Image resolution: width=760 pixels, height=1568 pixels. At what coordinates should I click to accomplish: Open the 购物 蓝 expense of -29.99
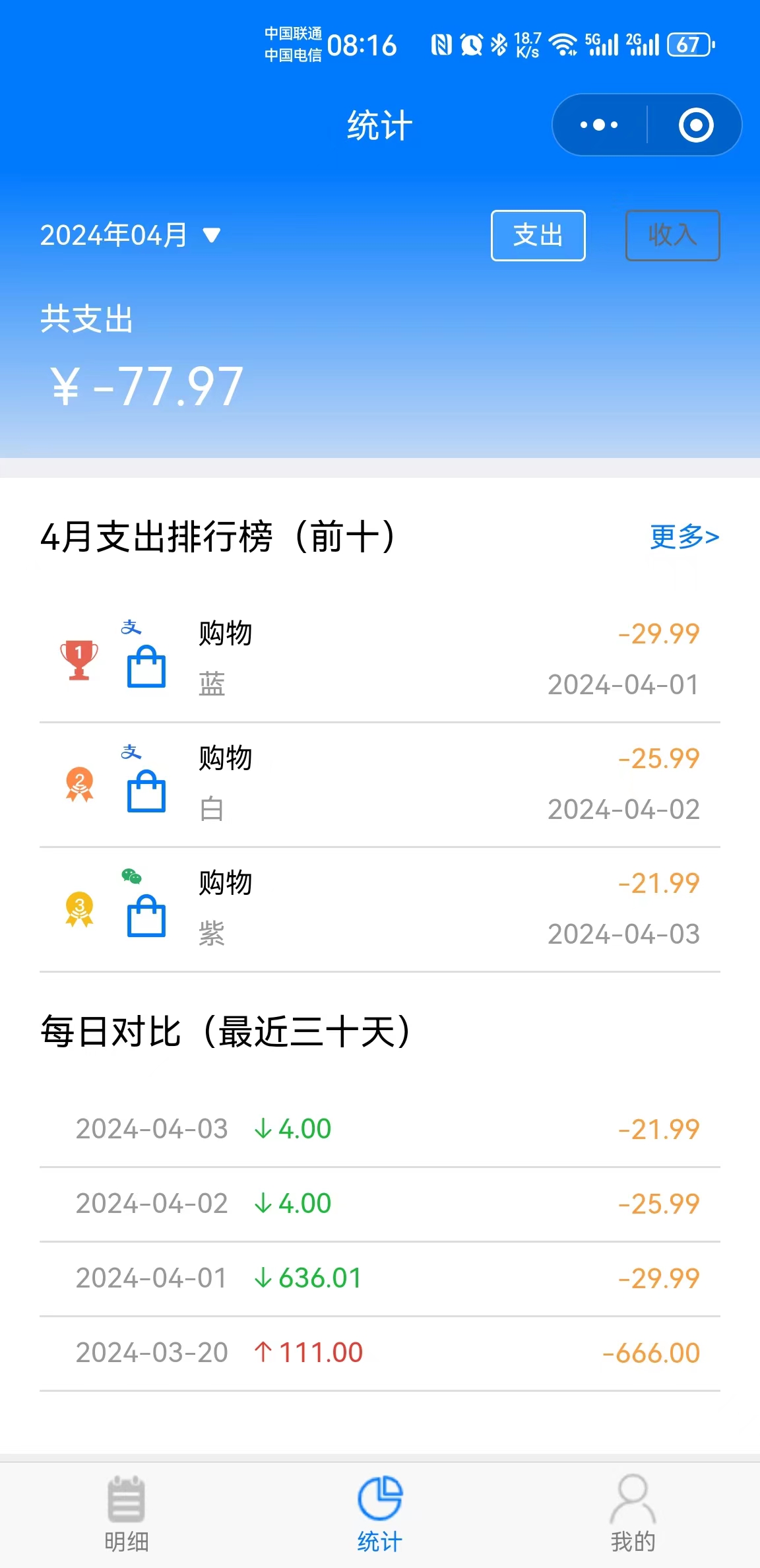(380, 659)
